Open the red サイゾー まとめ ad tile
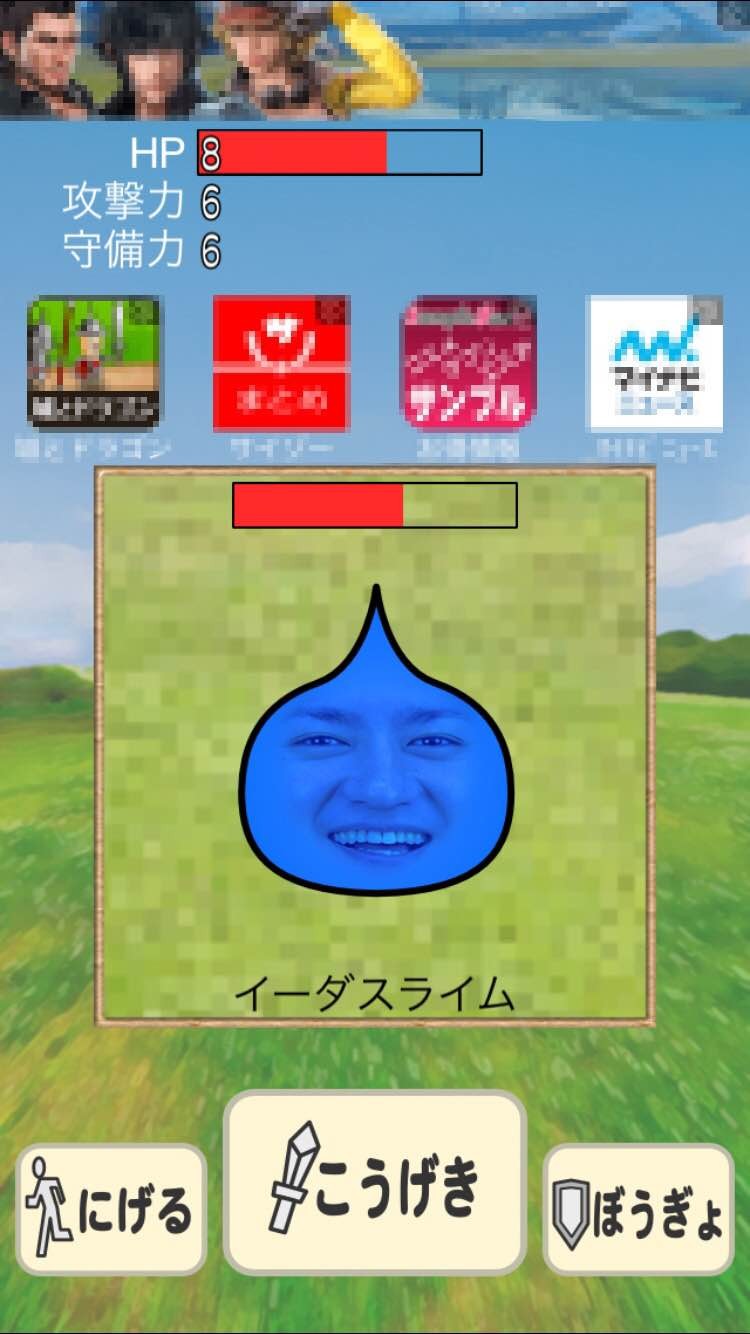The image size is (750, 1334). pyautogui.click(x=281, y=362)
